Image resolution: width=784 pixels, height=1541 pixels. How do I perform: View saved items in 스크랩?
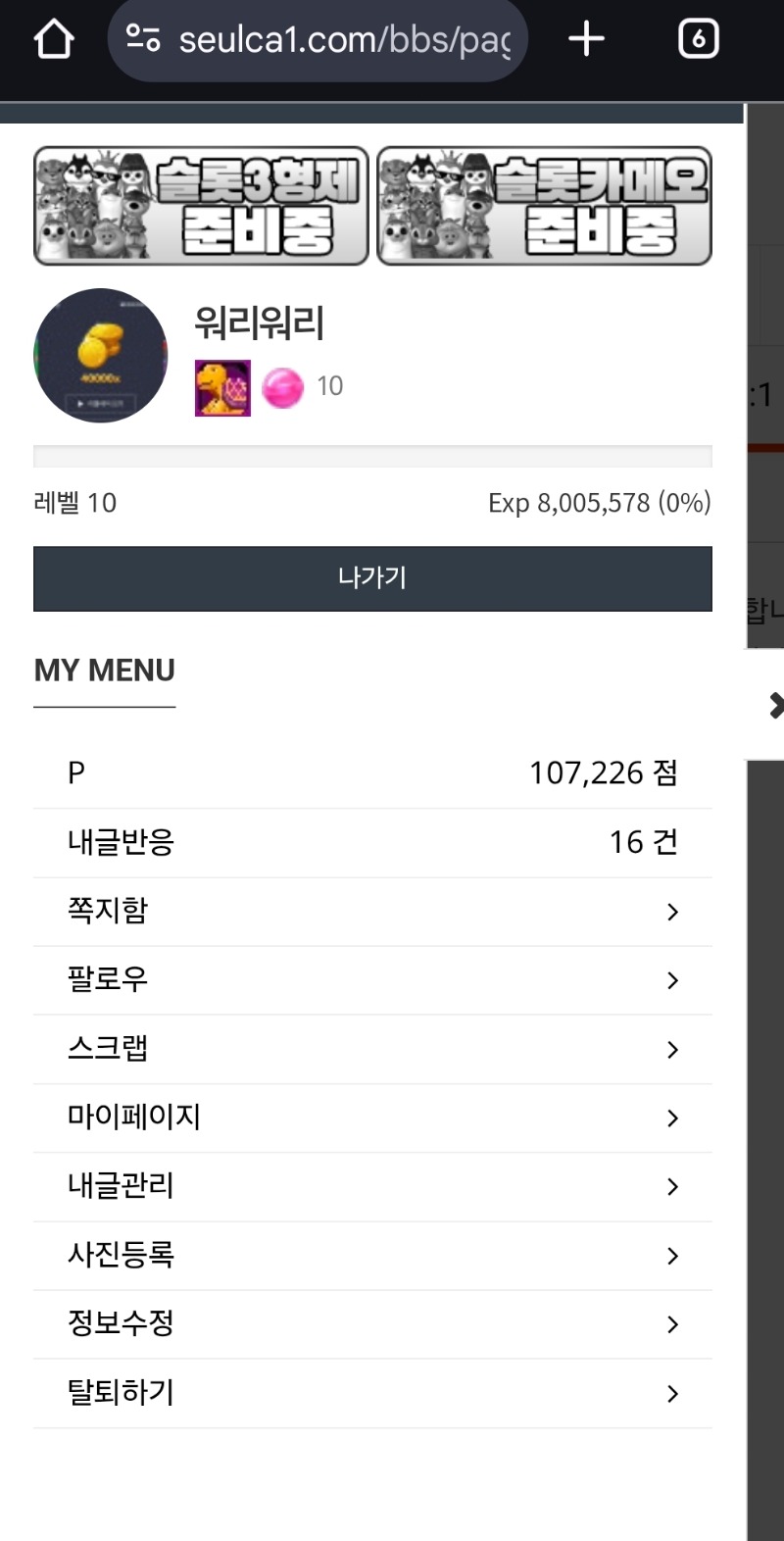pyautogui.click(x=372, y=1049)
